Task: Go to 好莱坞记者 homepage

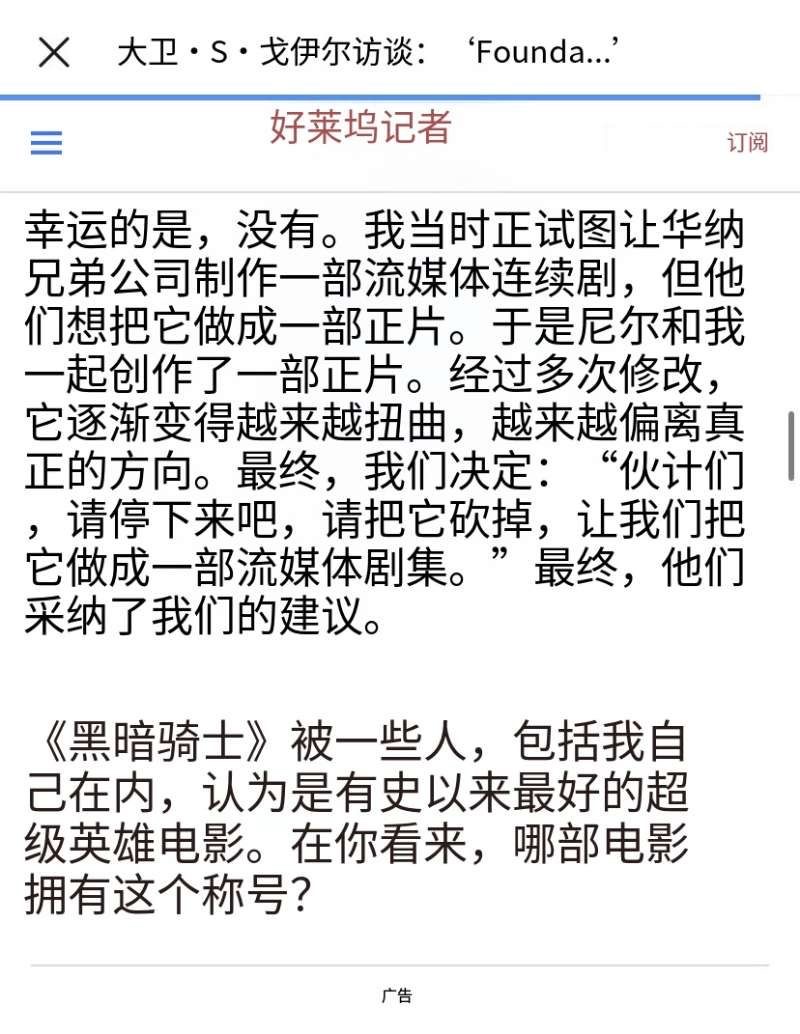Action: 360,127
